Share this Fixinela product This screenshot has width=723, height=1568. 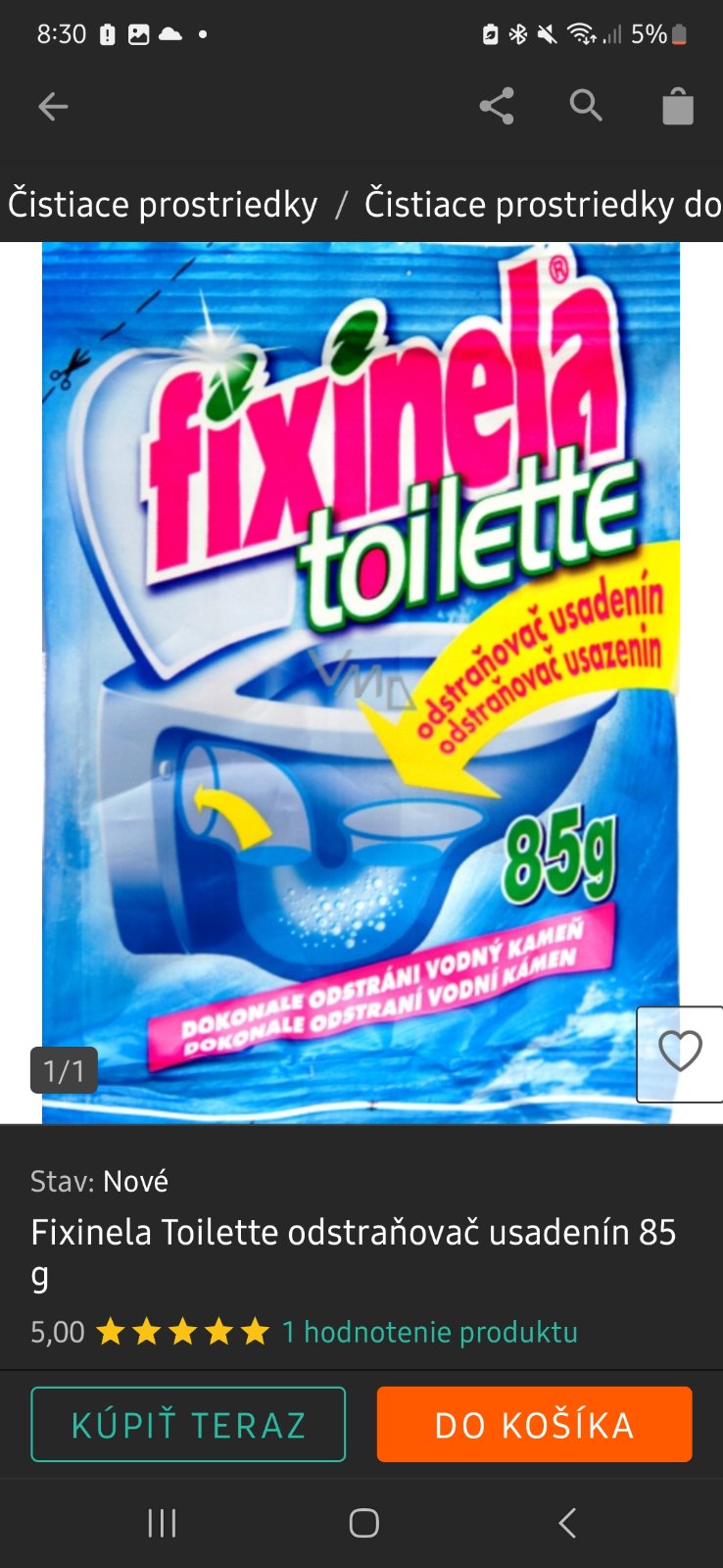497,106
